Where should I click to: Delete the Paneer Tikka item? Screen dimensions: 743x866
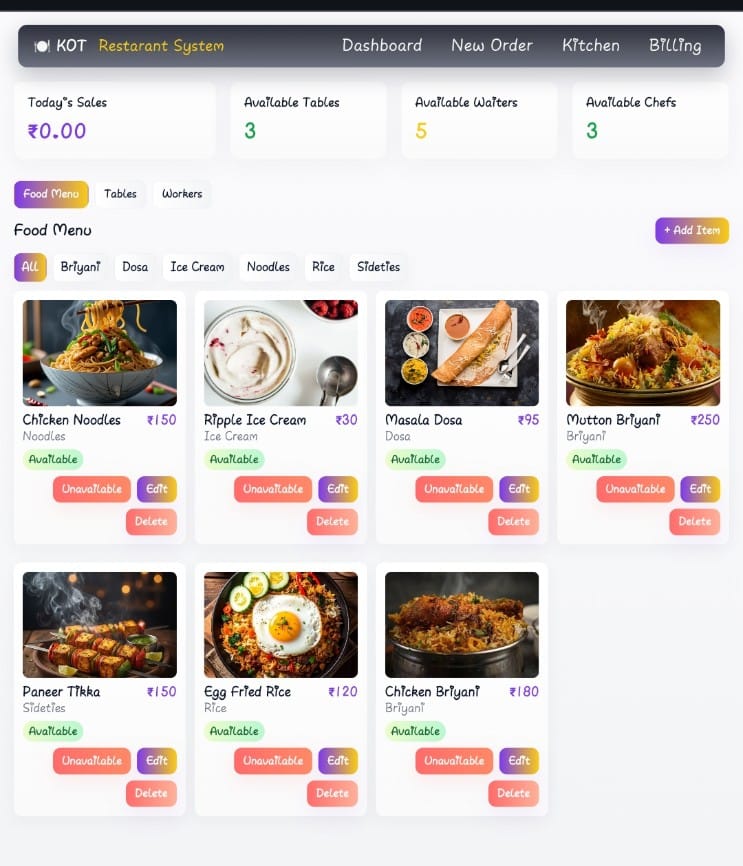coord(151,793)
